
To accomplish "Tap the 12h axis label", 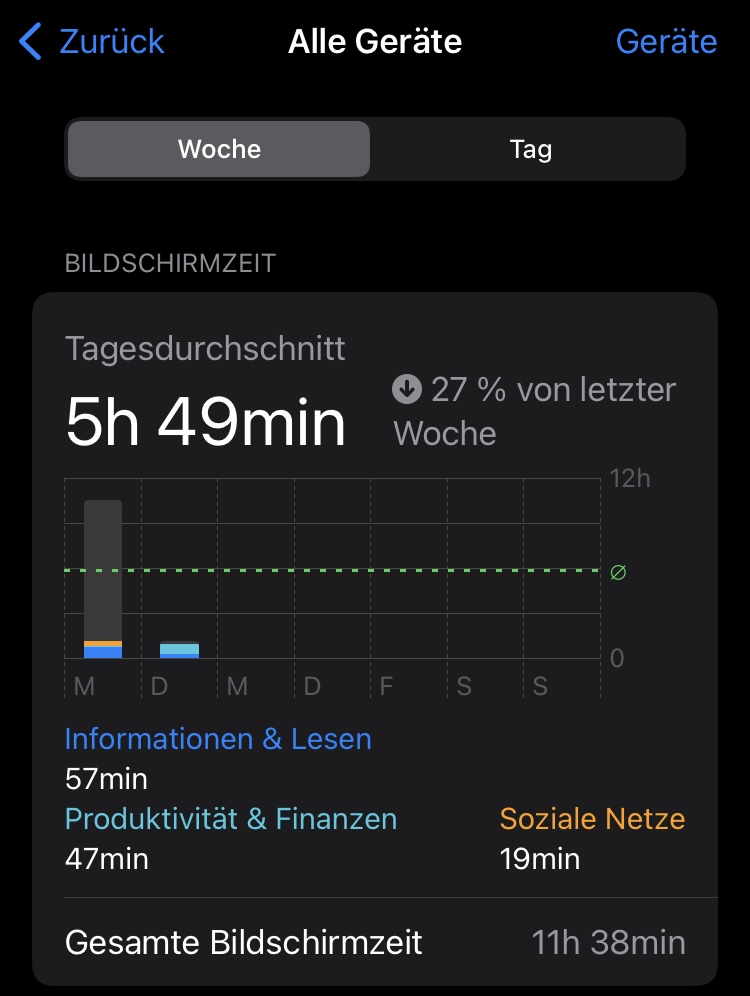I will 628,477.
